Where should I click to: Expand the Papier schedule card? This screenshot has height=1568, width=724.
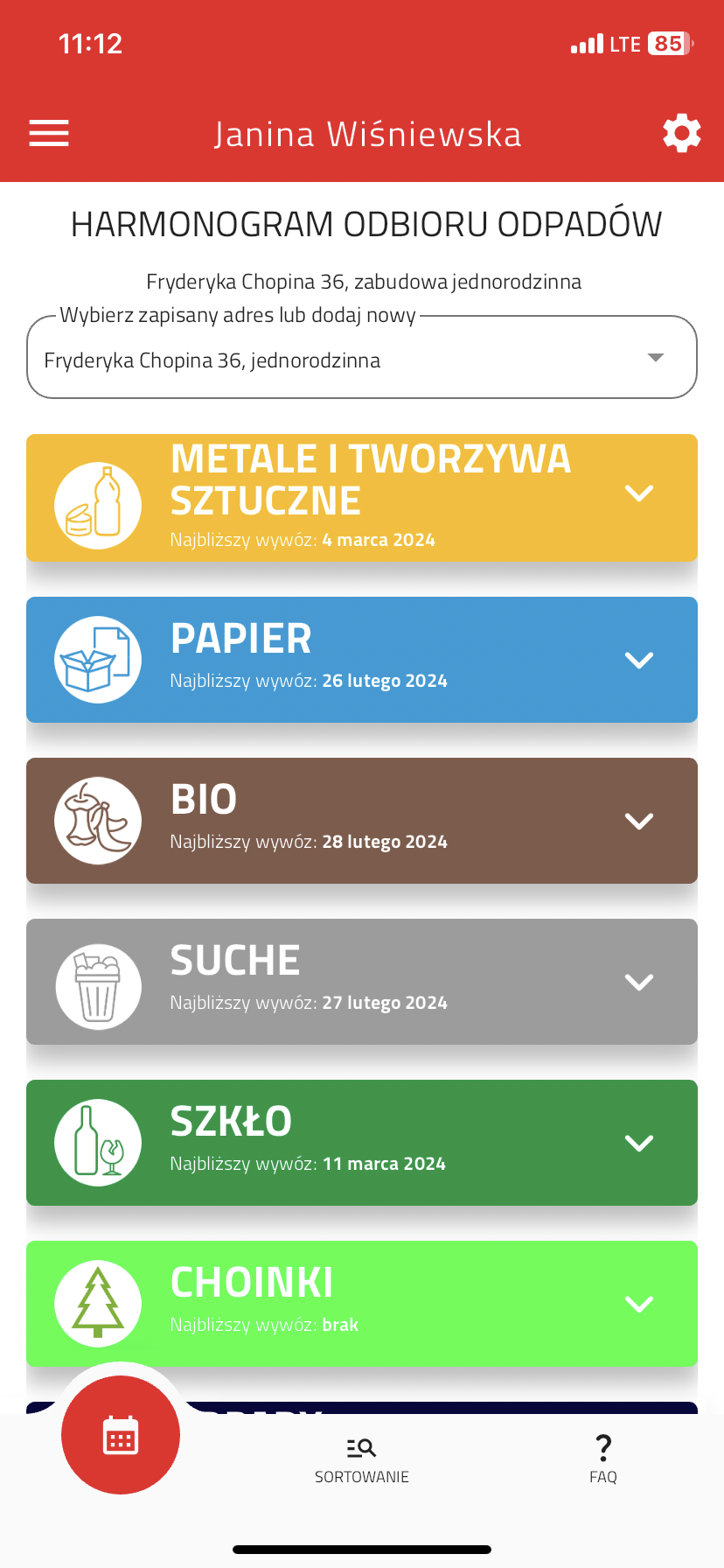click(x=639, y=660)
